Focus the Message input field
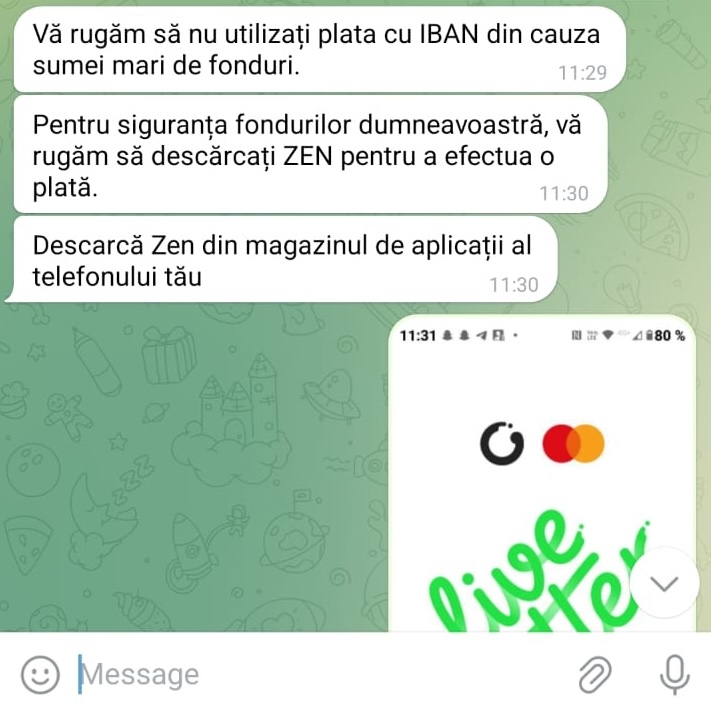 coord(300,675)
